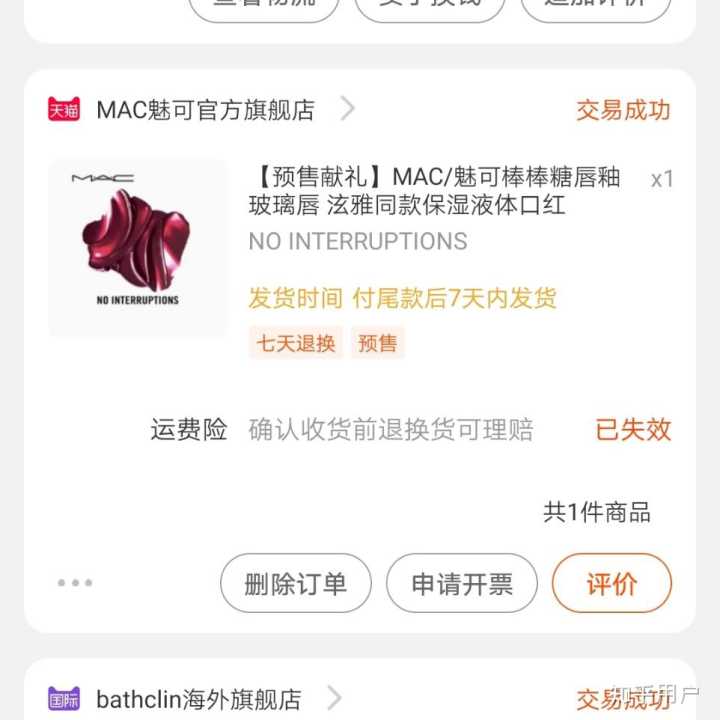The height and width of the screenshot is (720, 720).
Task: Visit the bathclin海外旗舰店 store
Action: 198,698
